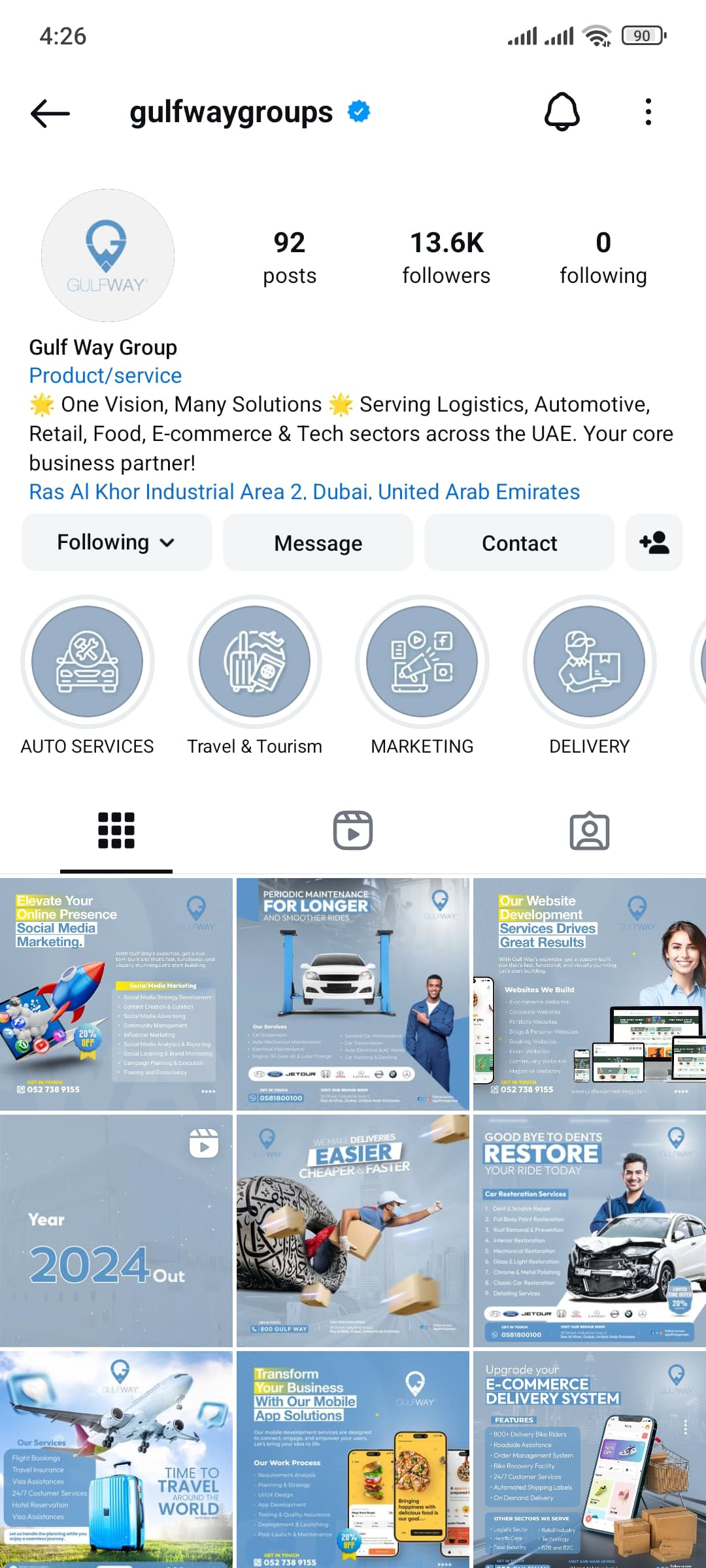Message Gulf Way Group

318,542
